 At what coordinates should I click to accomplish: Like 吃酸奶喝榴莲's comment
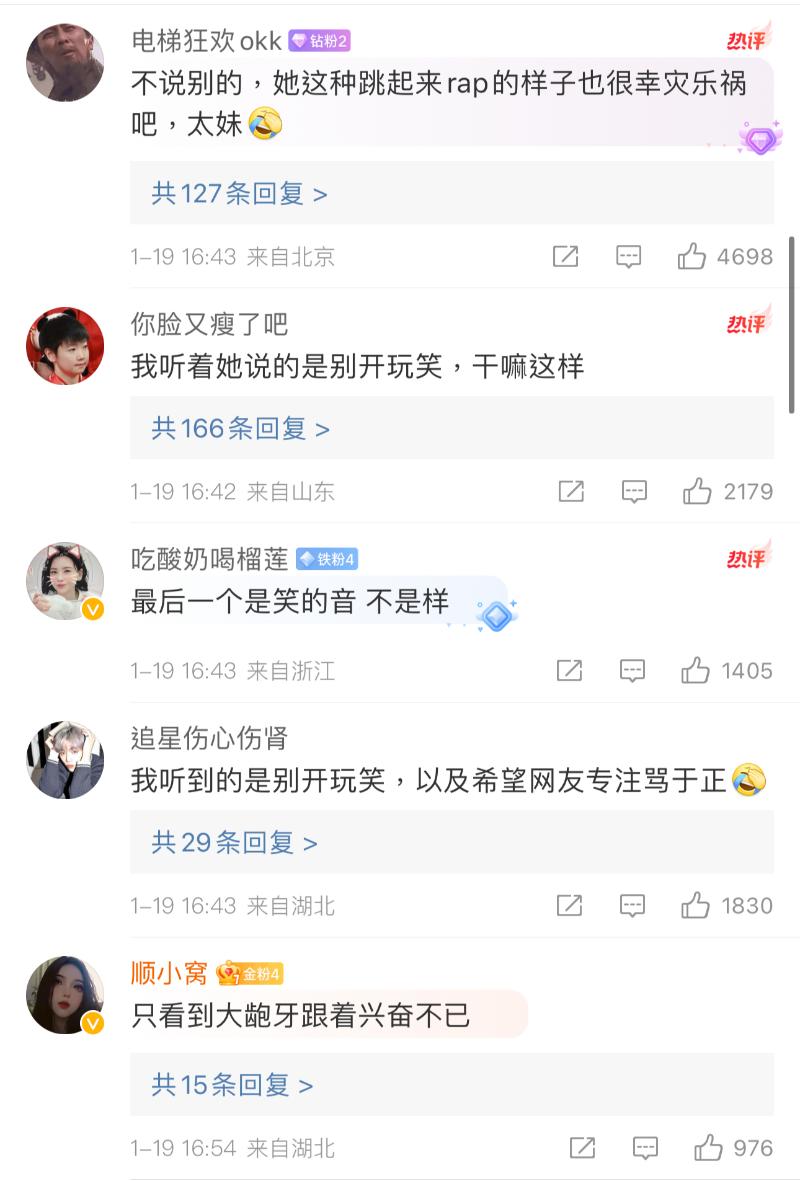click(696, 670)
